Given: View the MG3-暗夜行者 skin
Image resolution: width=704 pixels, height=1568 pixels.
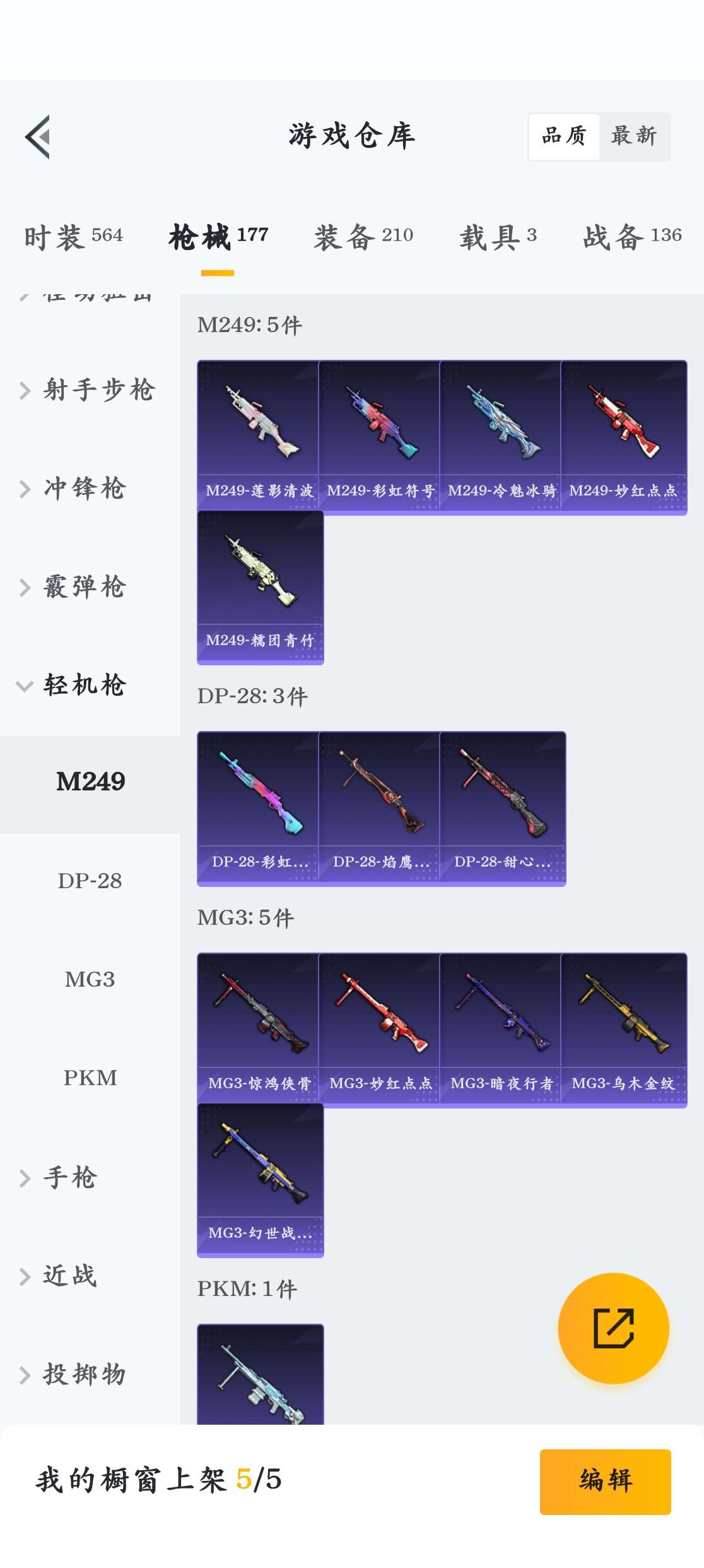Looking at the screenshot, I should (x=502, y=1029).
